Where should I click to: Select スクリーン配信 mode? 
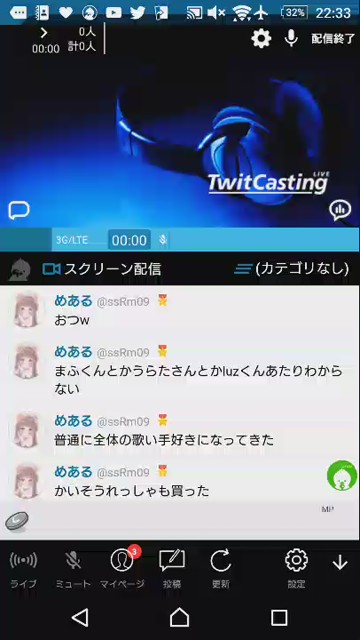coord(102,269)
